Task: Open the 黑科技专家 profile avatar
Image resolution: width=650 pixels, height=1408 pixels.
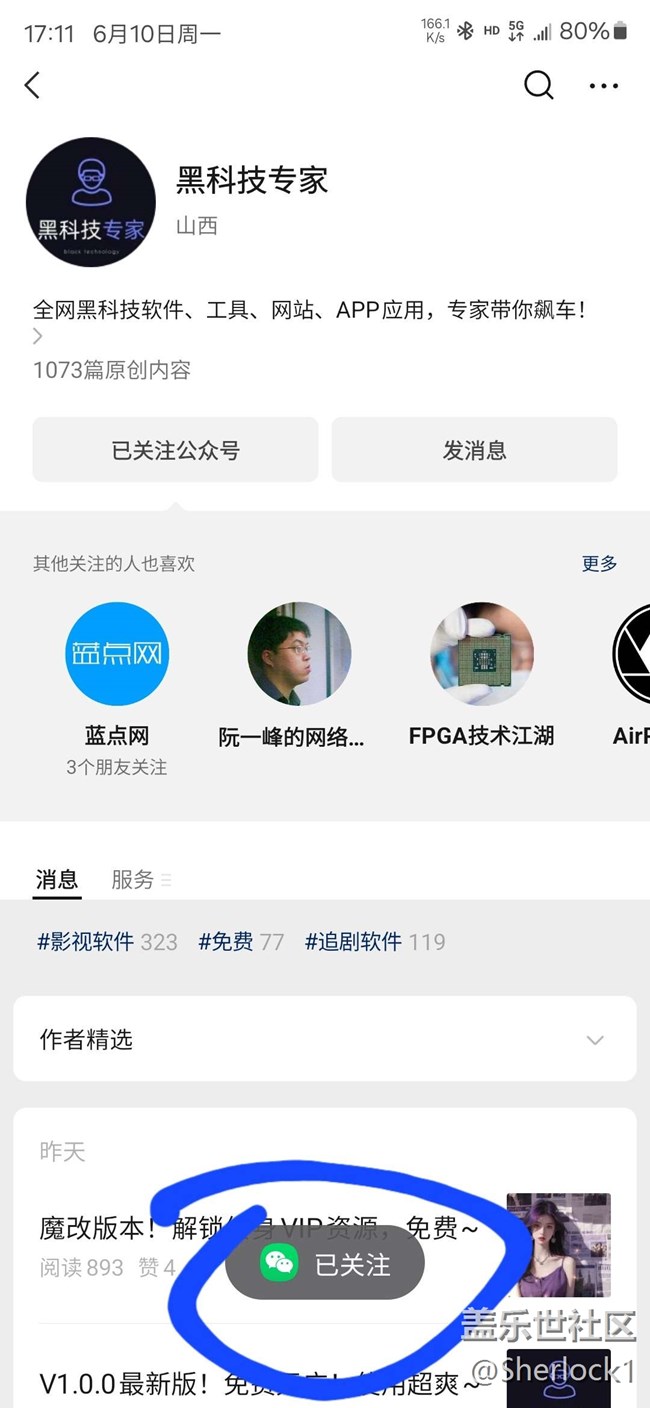Action: pyautogui.click(x=91, y=202)
